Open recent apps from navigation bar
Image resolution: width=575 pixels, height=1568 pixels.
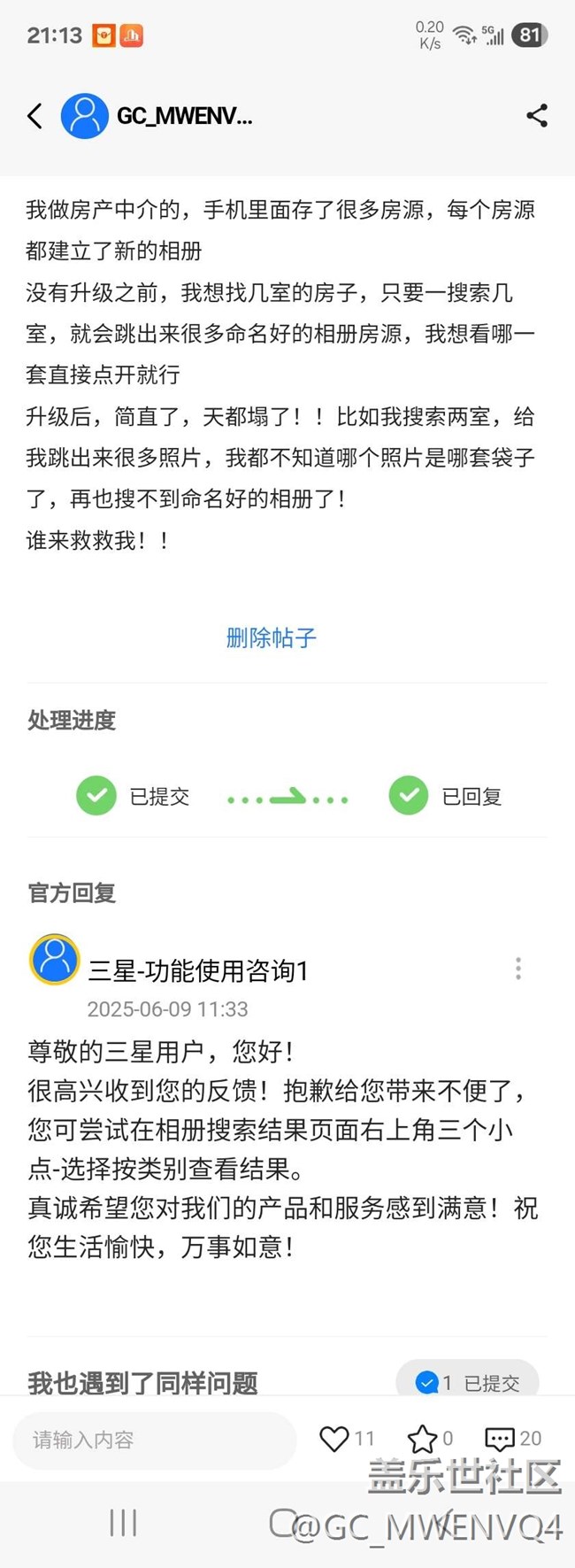tap(123, 1523)
